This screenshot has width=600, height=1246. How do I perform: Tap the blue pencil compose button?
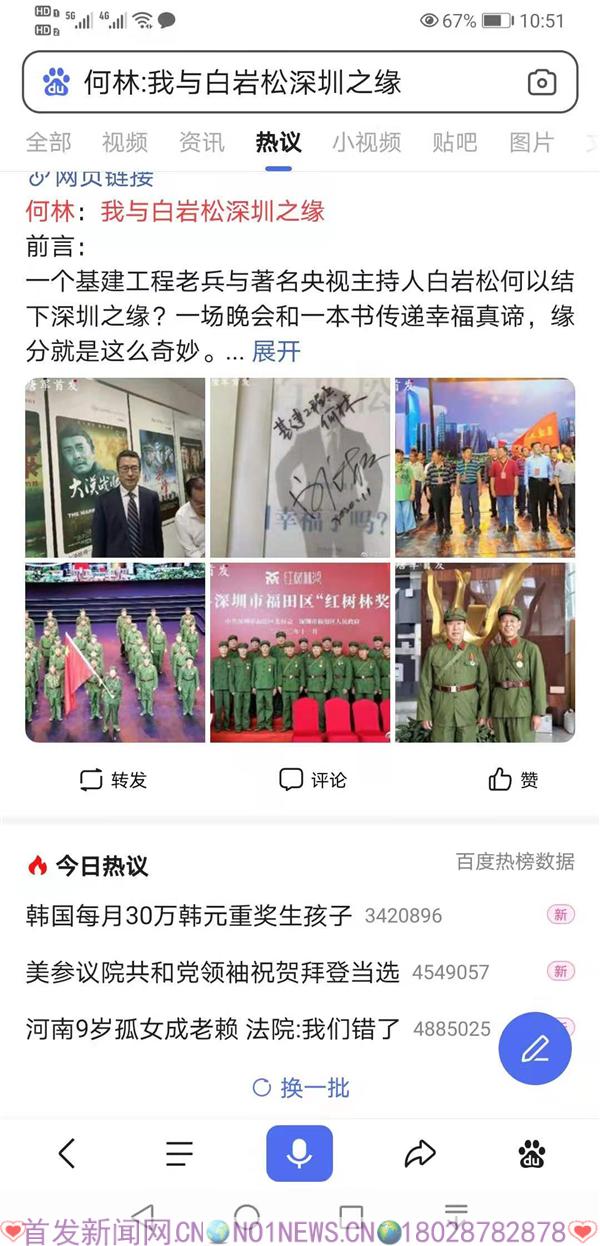(535, 1048)
